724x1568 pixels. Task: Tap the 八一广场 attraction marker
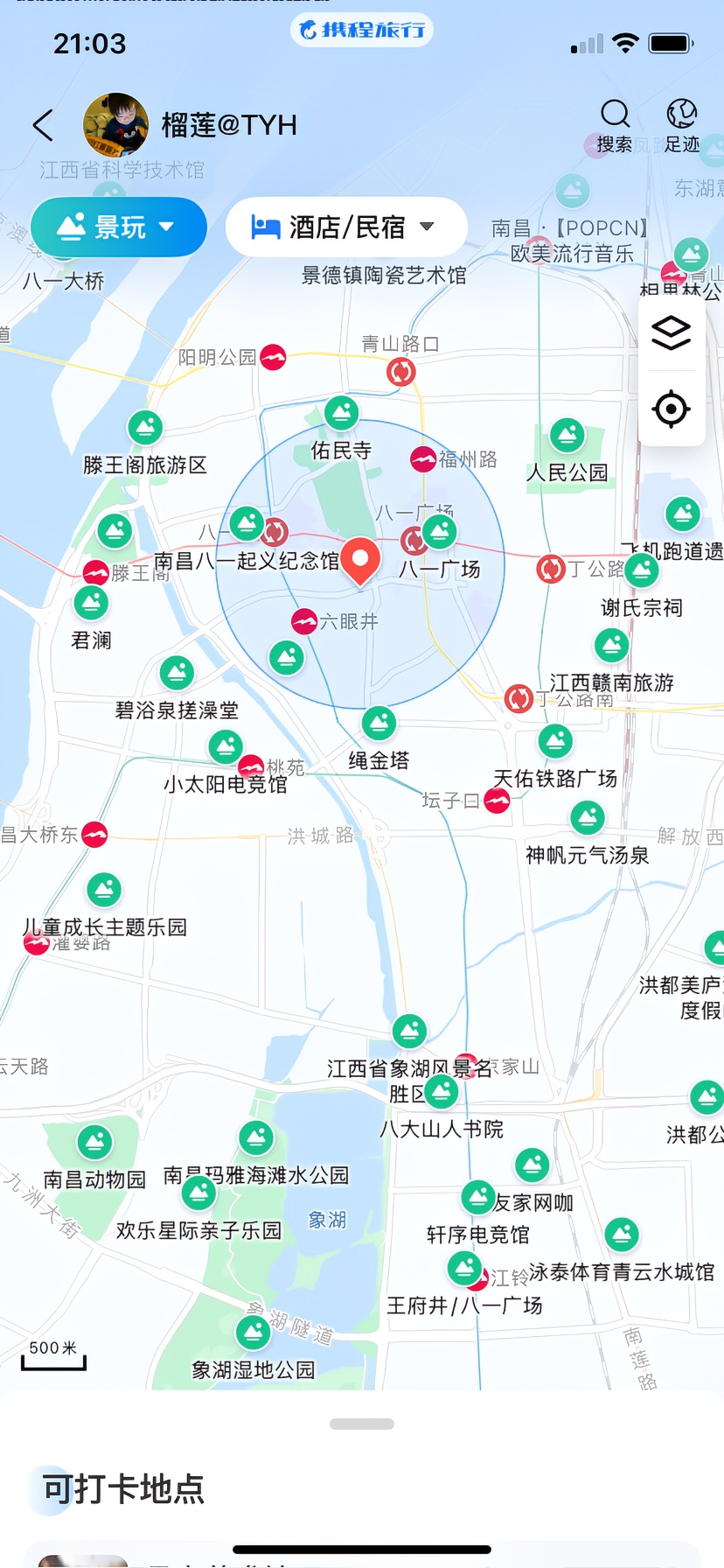click(x=440, y=532)
